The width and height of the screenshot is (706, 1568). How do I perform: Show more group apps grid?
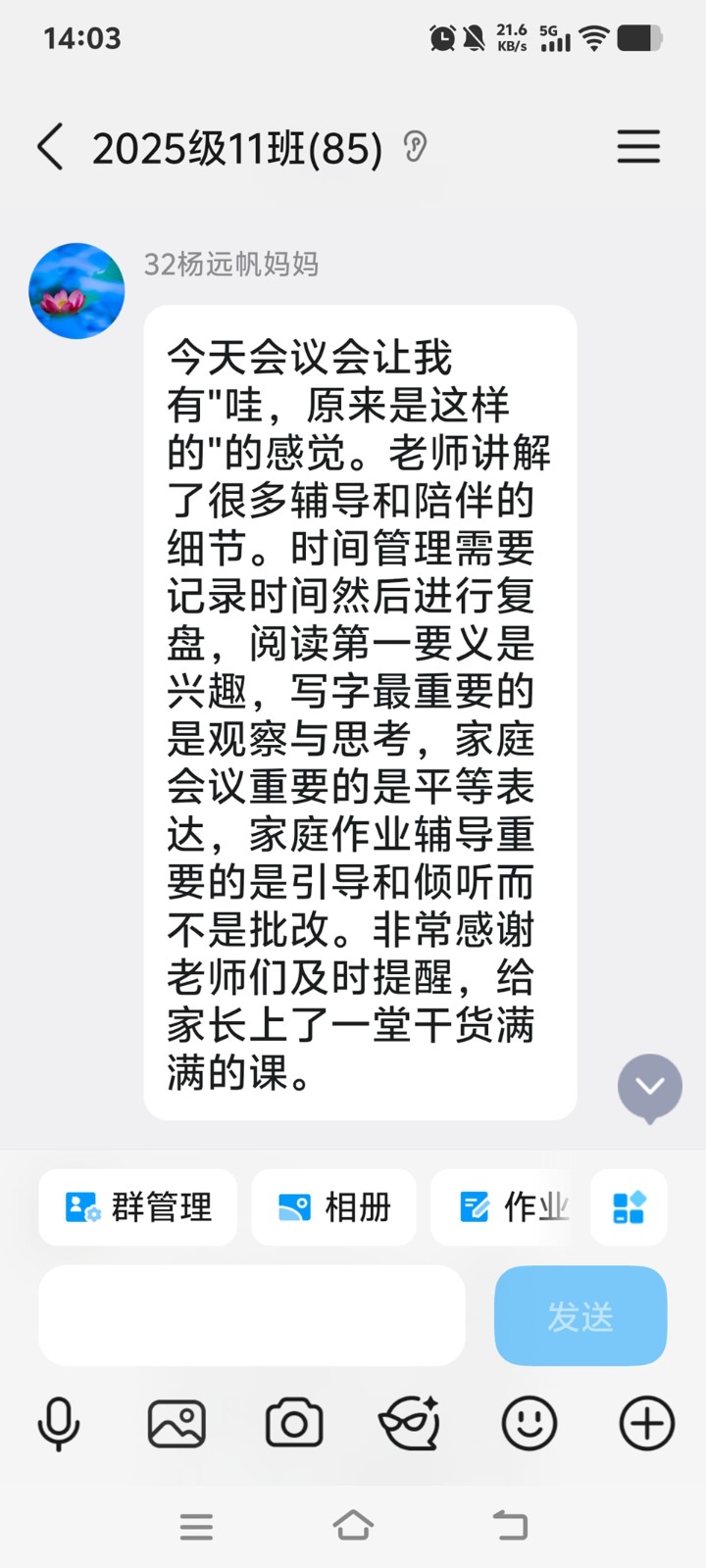point(629,1206)
